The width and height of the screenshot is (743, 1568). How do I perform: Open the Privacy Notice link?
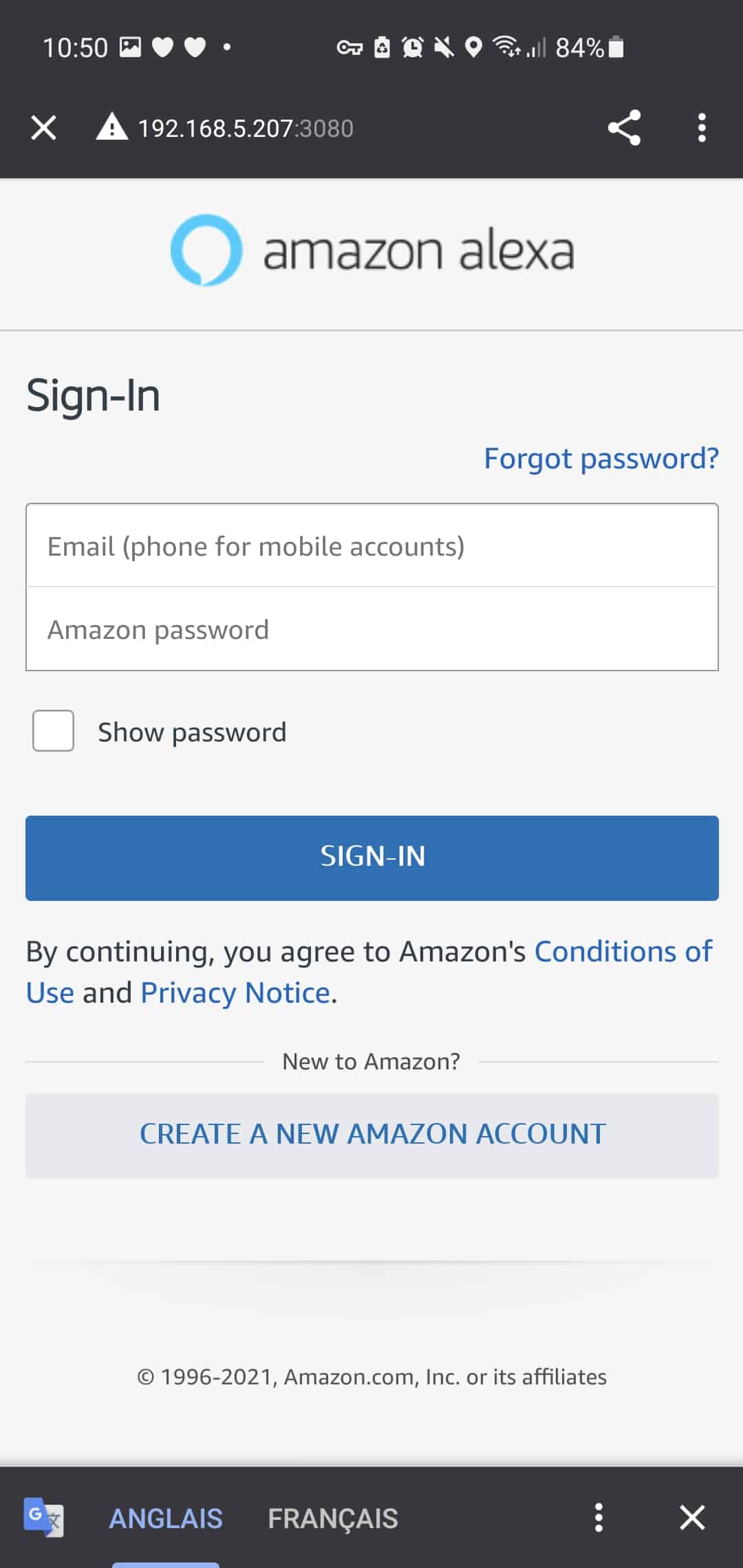(x=235, y=993)
